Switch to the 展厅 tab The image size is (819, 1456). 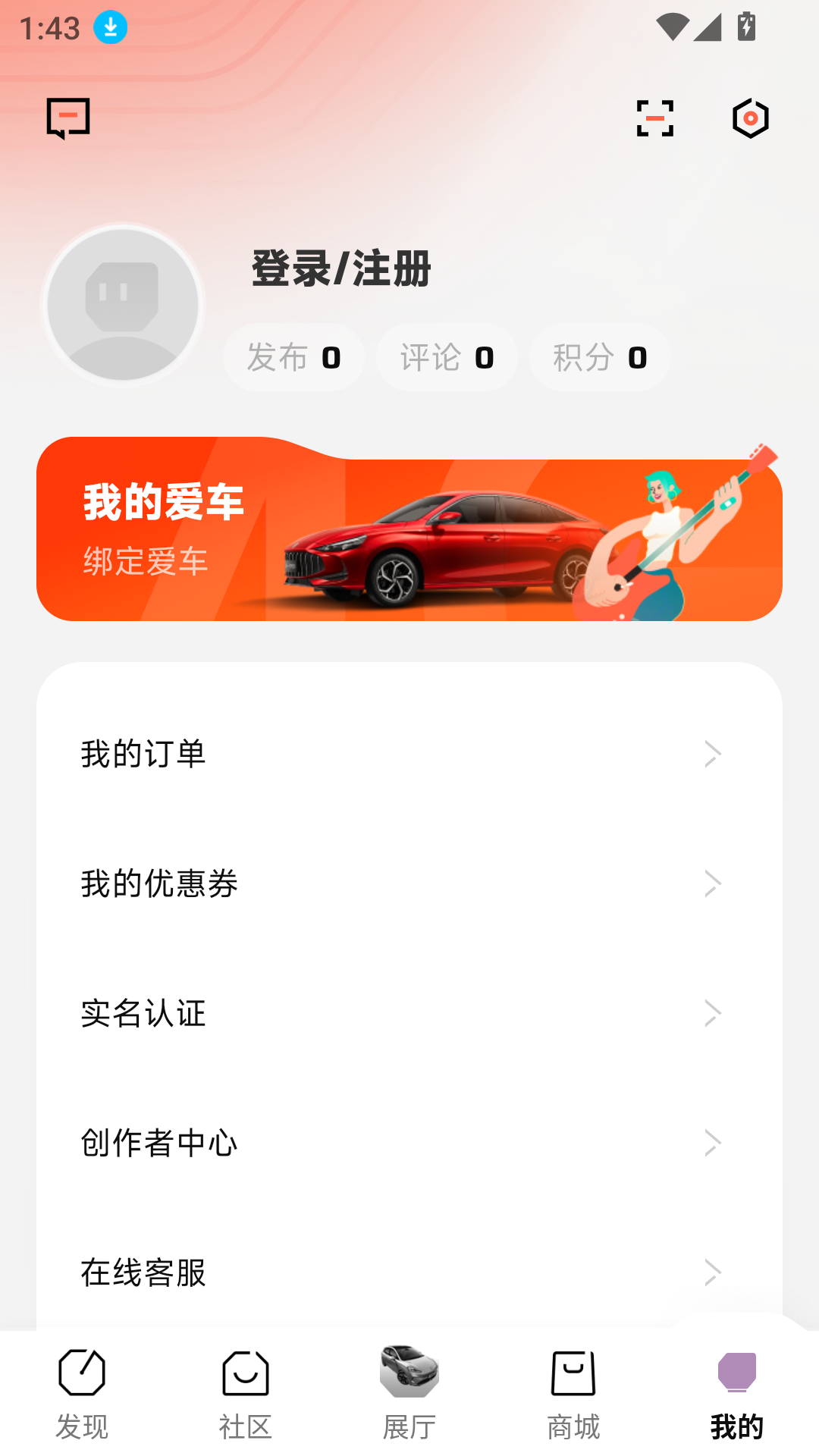[x=409, y=1394]
